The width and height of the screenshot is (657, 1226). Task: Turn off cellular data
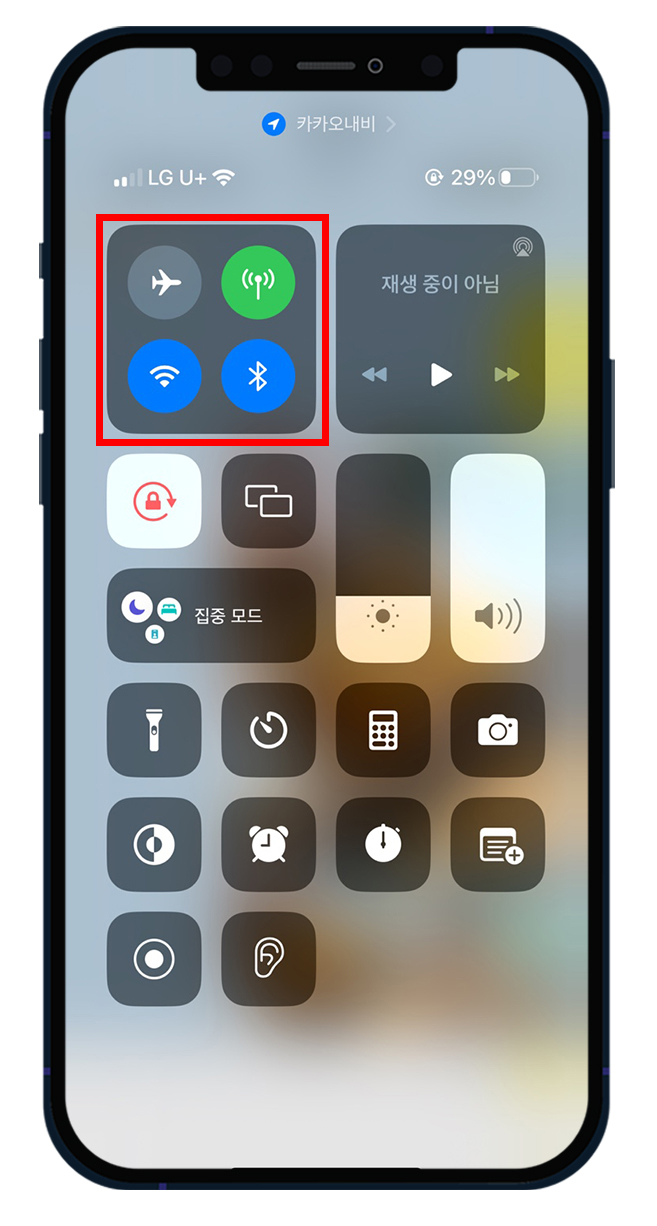pos(258,283)
